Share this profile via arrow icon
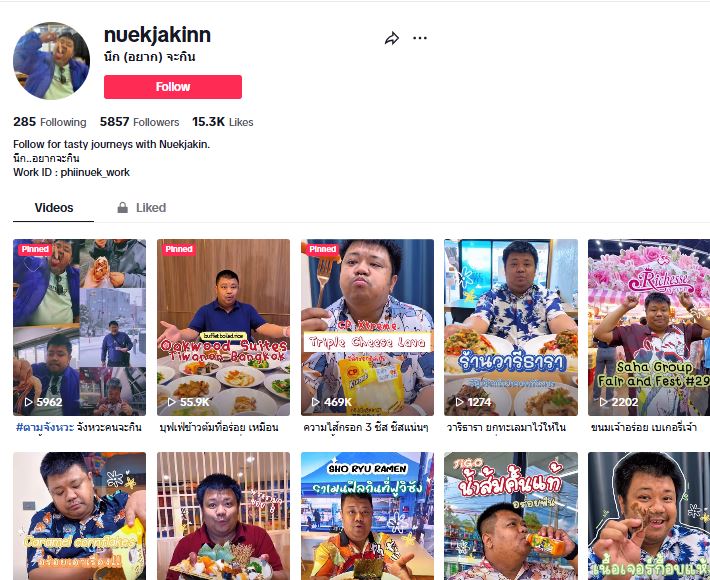 click(392, 38)
